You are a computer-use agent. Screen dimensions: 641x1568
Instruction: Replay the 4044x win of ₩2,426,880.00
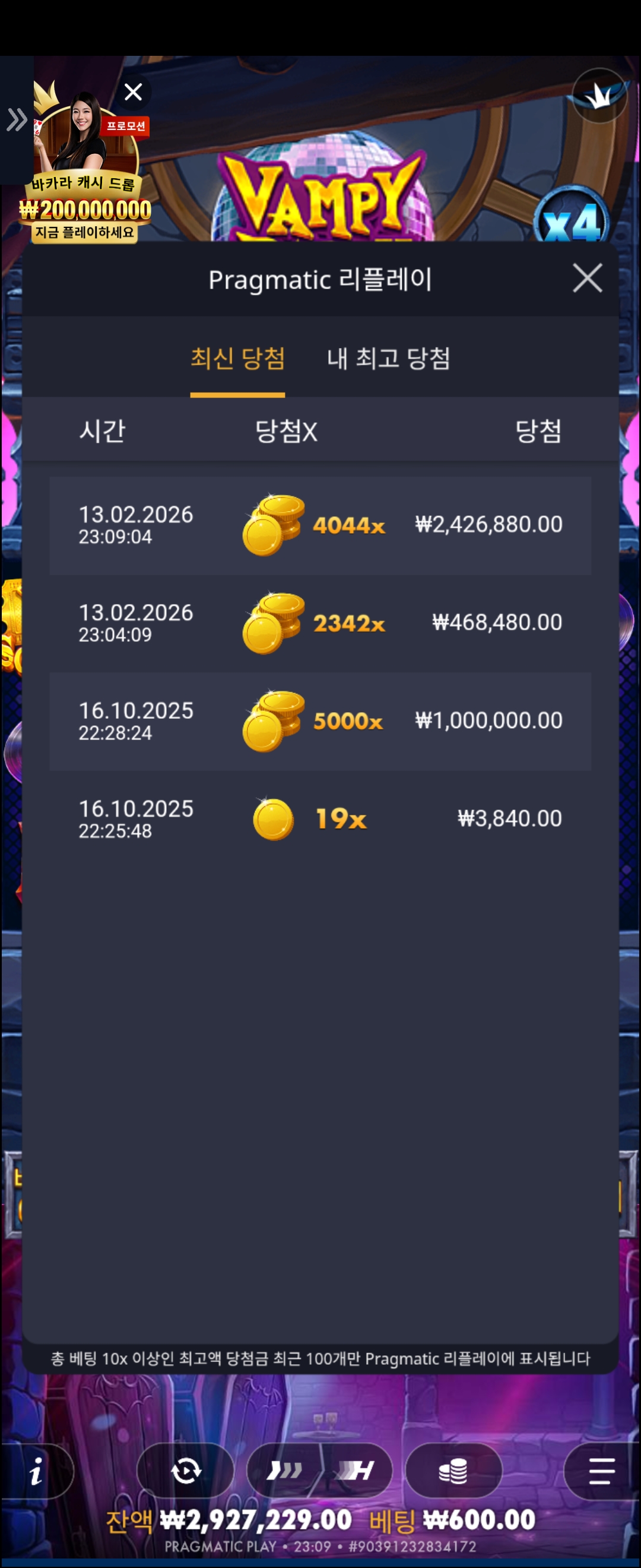tap(320, 525)
